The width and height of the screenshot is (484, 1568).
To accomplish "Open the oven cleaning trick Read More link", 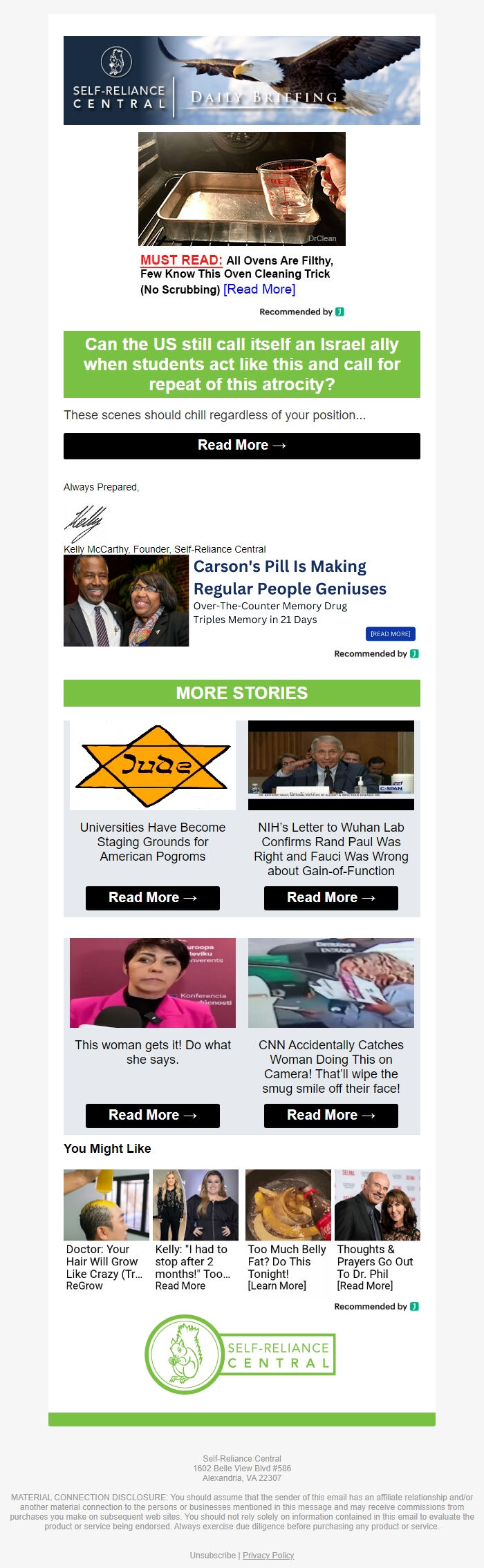I will [x=259, y=289].
